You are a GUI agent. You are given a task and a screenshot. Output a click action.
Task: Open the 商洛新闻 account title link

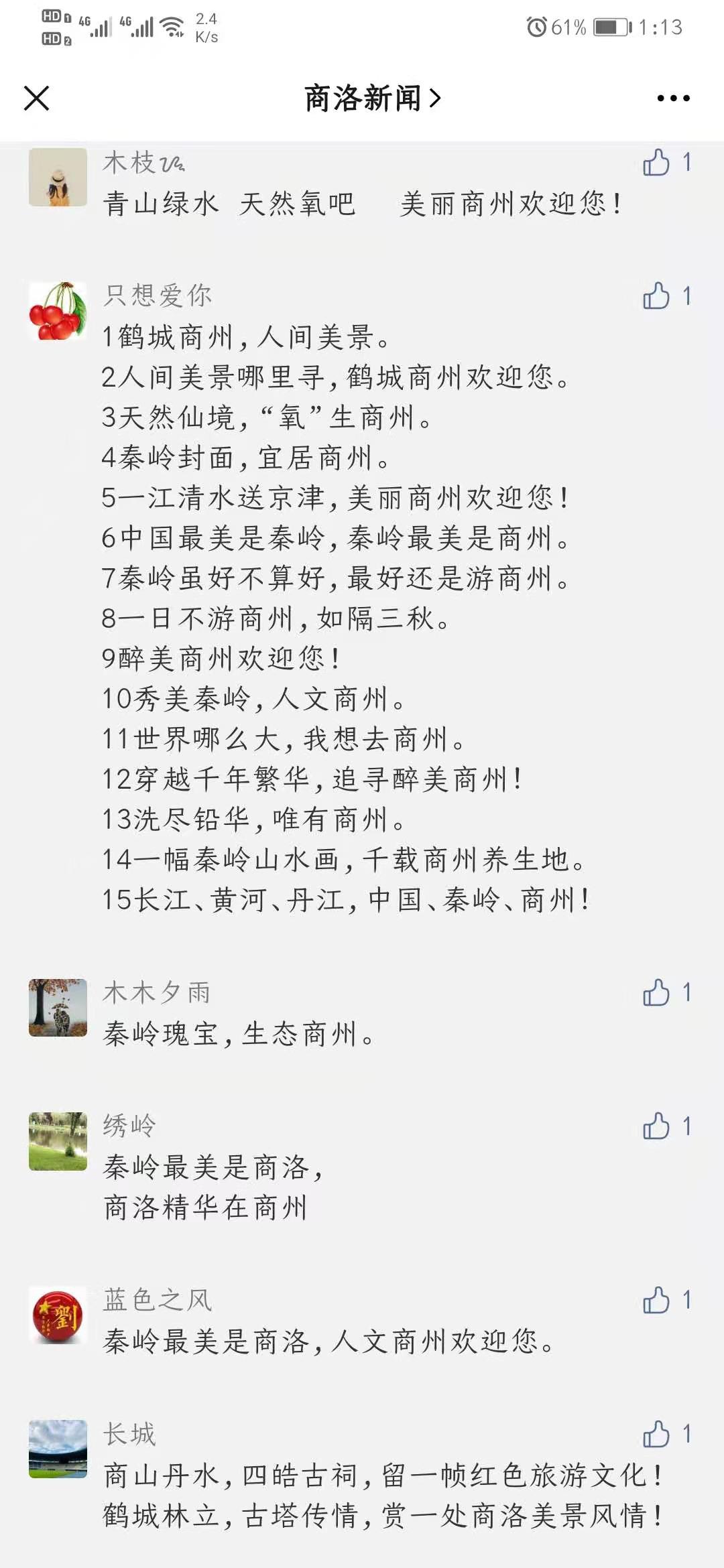[372, 99]
